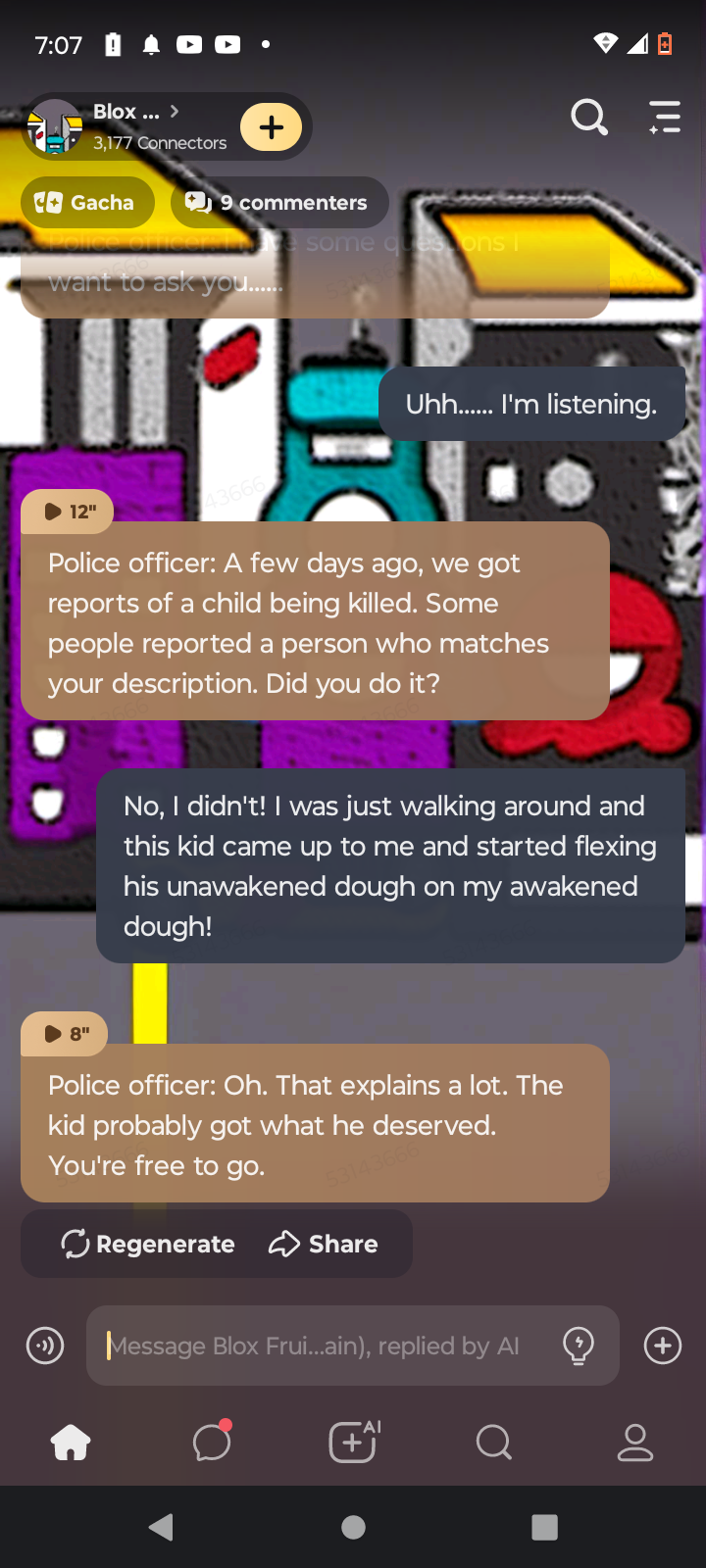706x1568 pixels.
Task: Go to the Home tab
Action: (x=71, y=1443)
